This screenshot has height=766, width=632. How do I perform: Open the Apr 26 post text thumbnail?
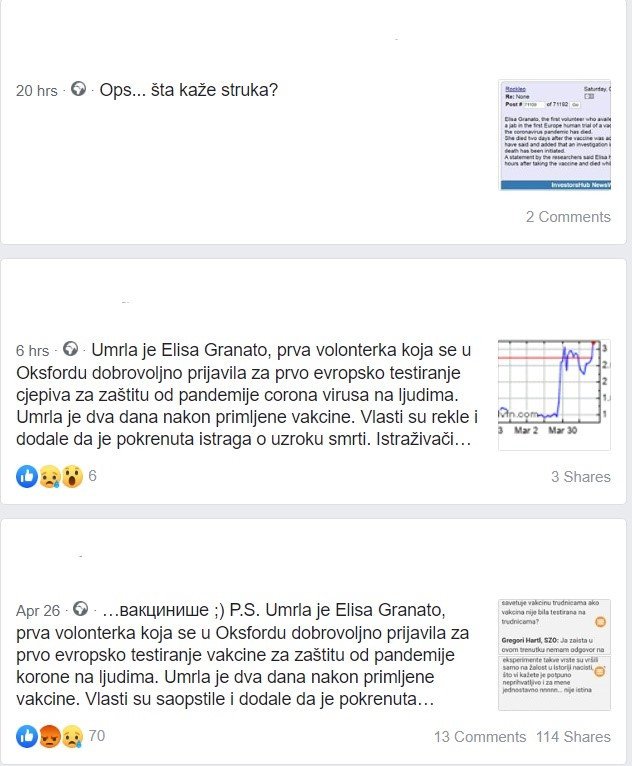point(554,654)
